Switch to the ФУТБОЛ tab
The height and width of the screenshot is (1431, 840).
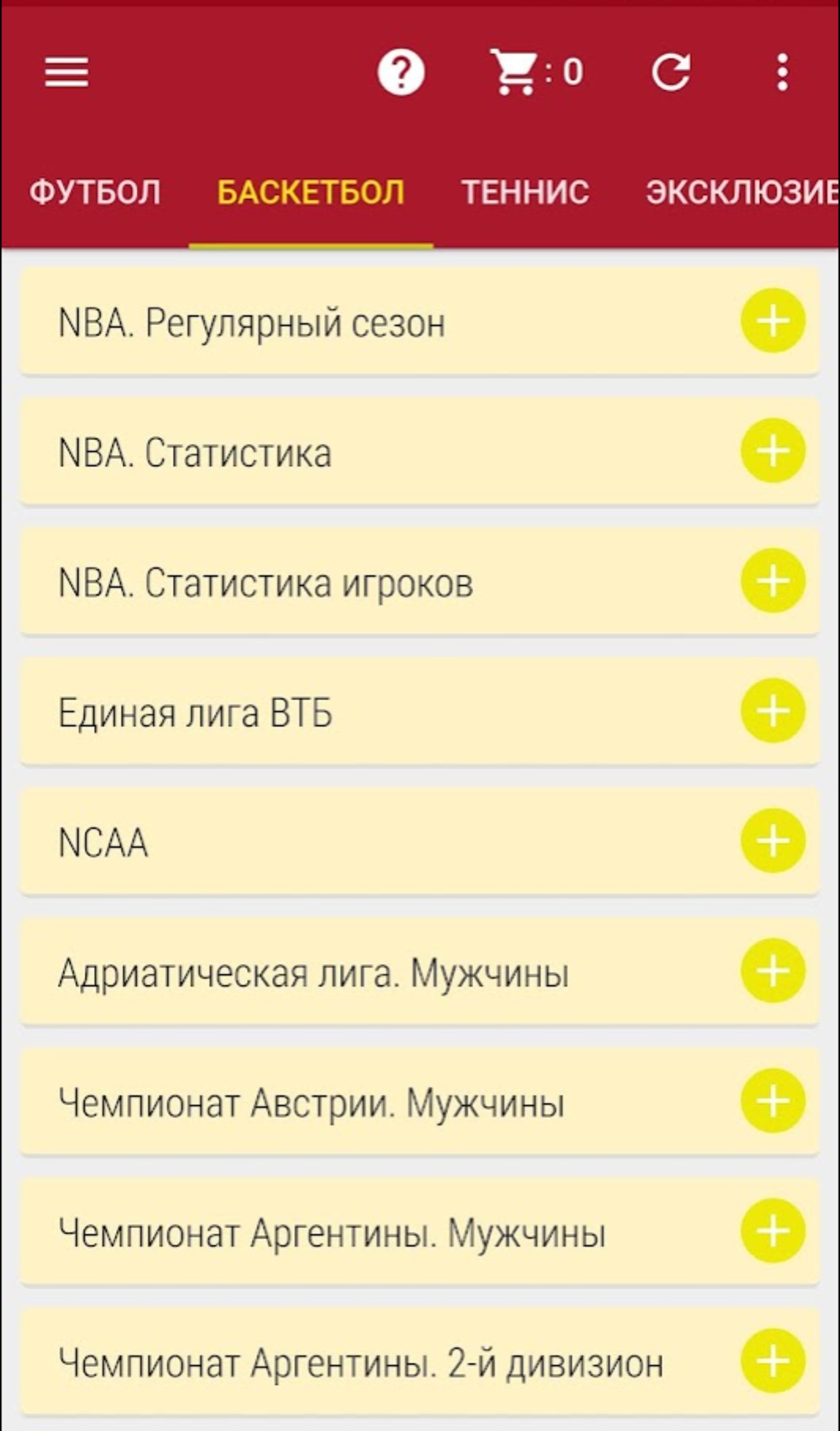(x=95, y=192)
